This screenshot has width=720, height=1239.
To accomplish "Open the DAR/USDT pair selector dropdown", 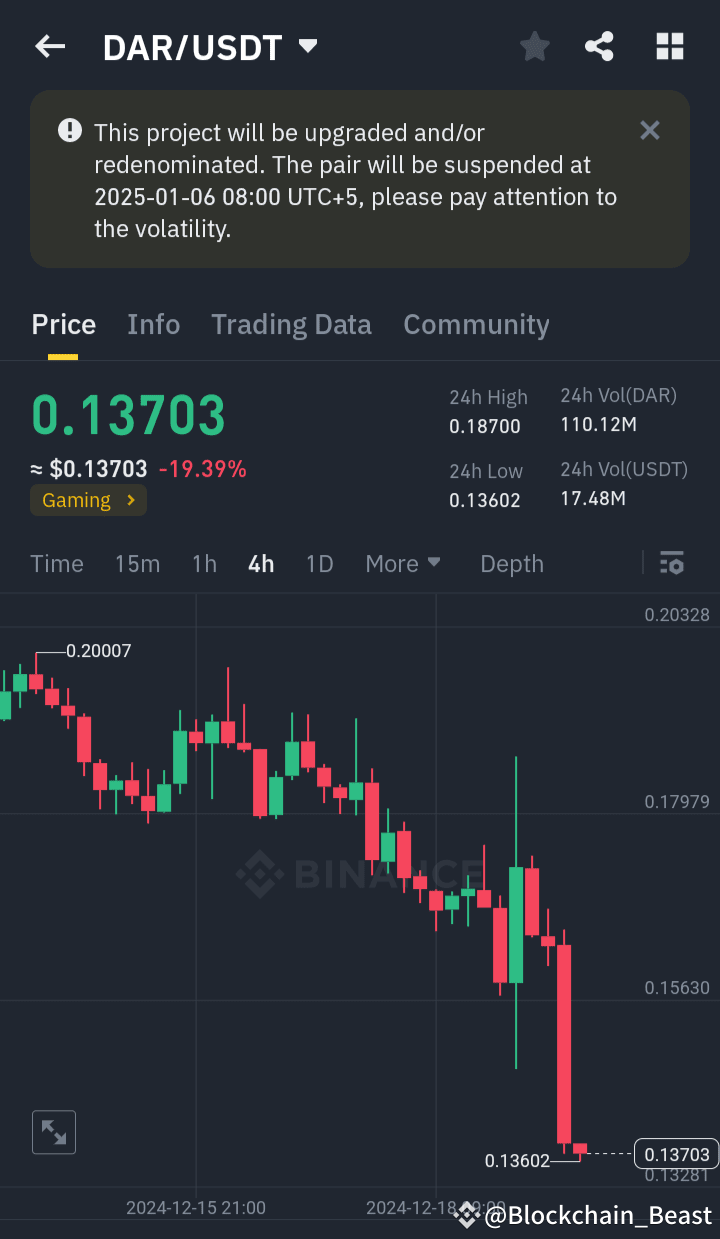I will tap(307, 46).
